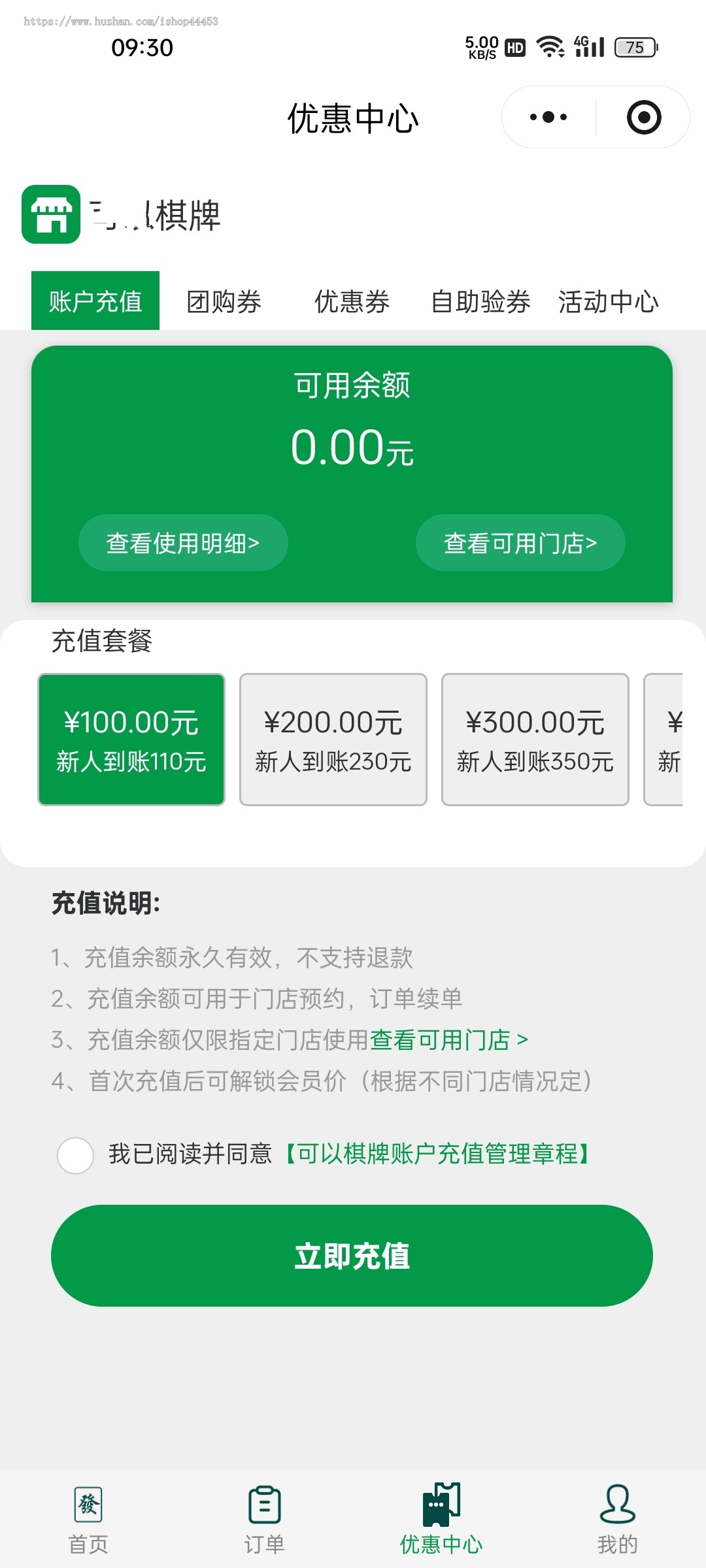Open the 首页 home icon in bottom navigation
The height and width of the screenshot is (1568, 706).
tap(87, 1509)
